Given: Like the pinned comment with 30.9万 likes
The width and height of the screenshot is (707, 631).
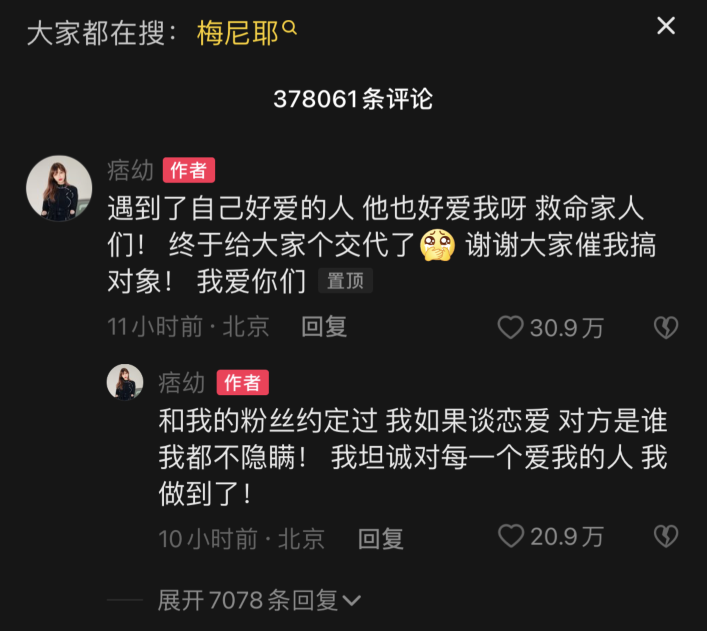Looking at the screenshot, I should pos(511,327).
